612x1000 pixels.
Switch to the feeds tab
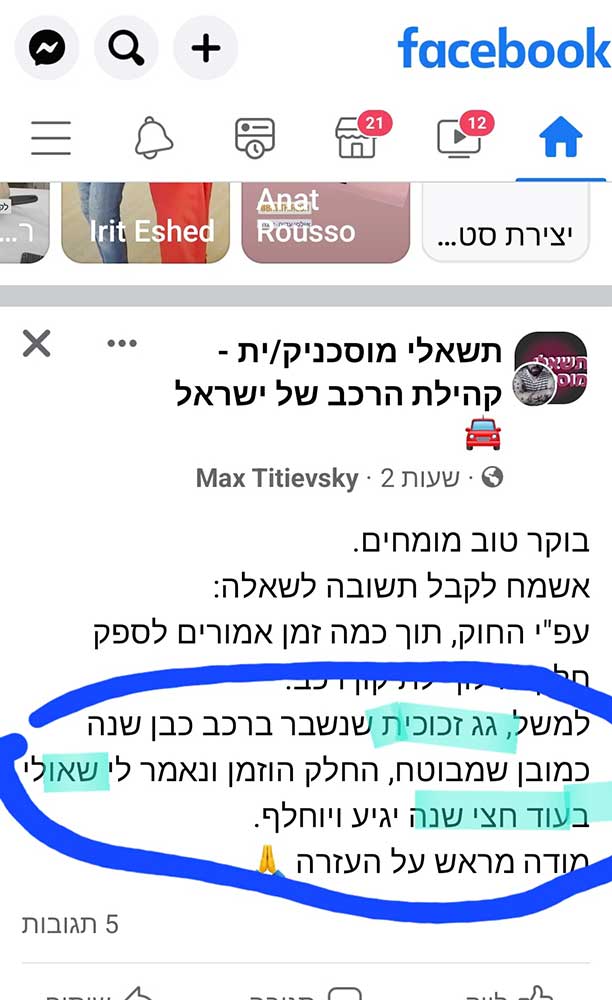coord(255,138)
